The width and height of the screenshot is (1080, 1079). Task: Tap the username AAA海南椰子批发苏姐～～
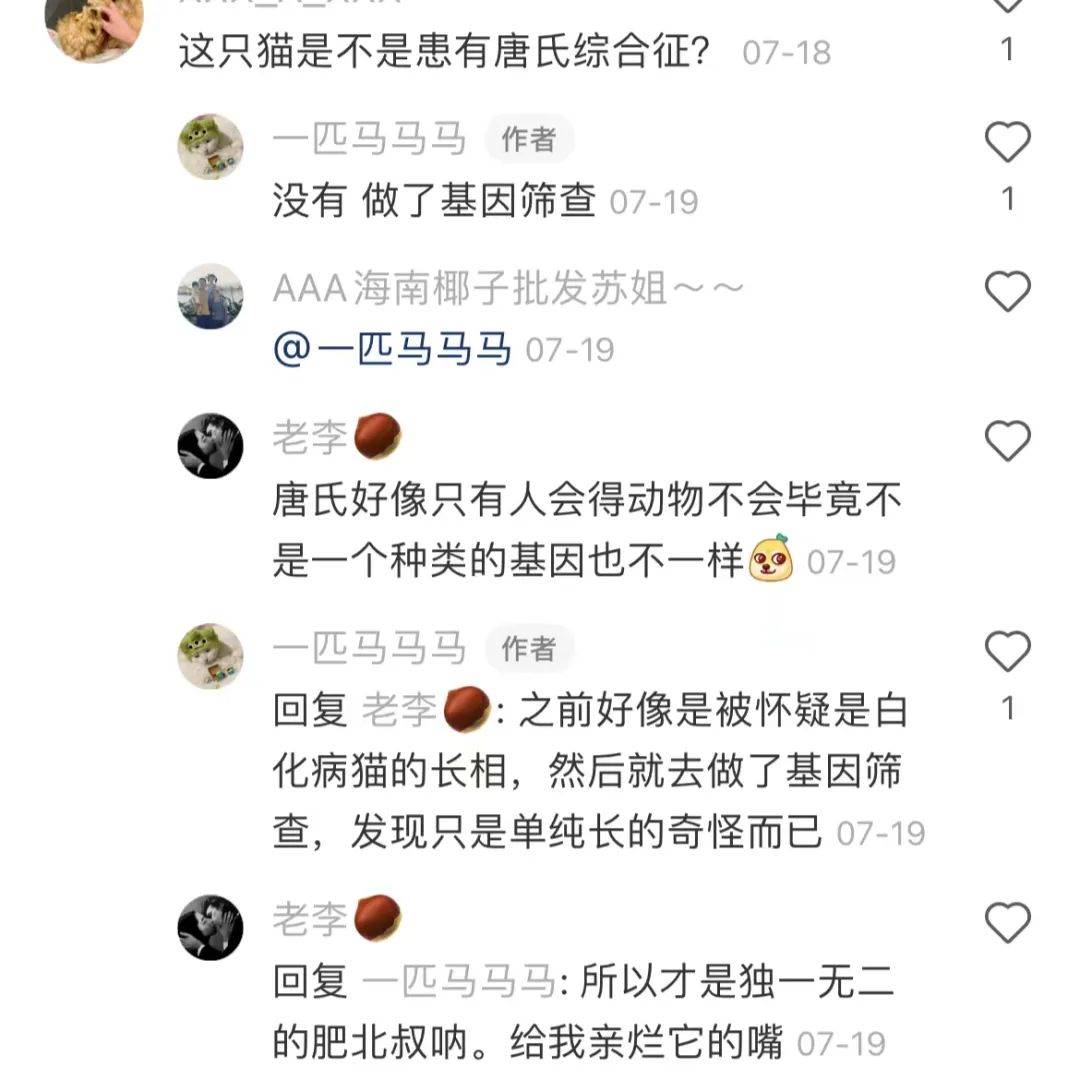tap(508, 290)
